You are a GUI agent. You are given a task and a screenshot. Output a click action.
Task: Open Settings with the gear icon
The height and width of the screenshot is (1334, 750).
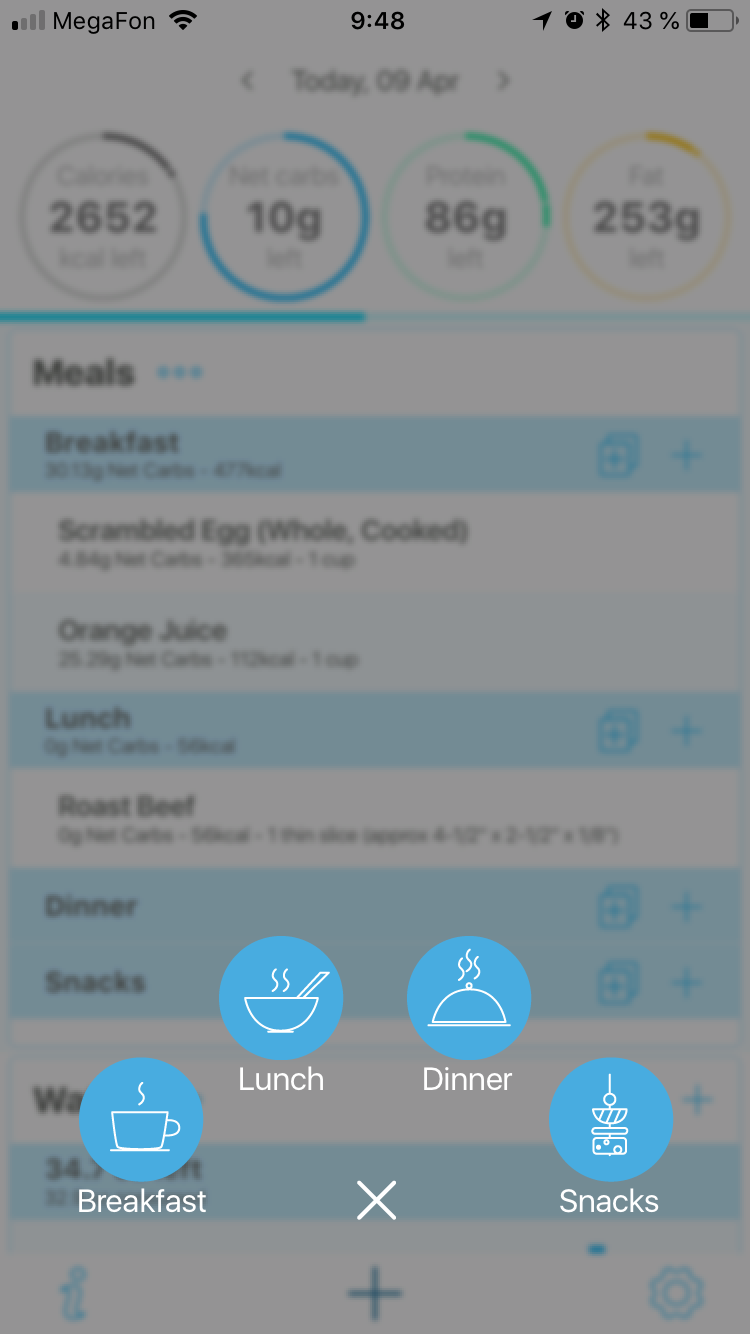point(676,1292)
